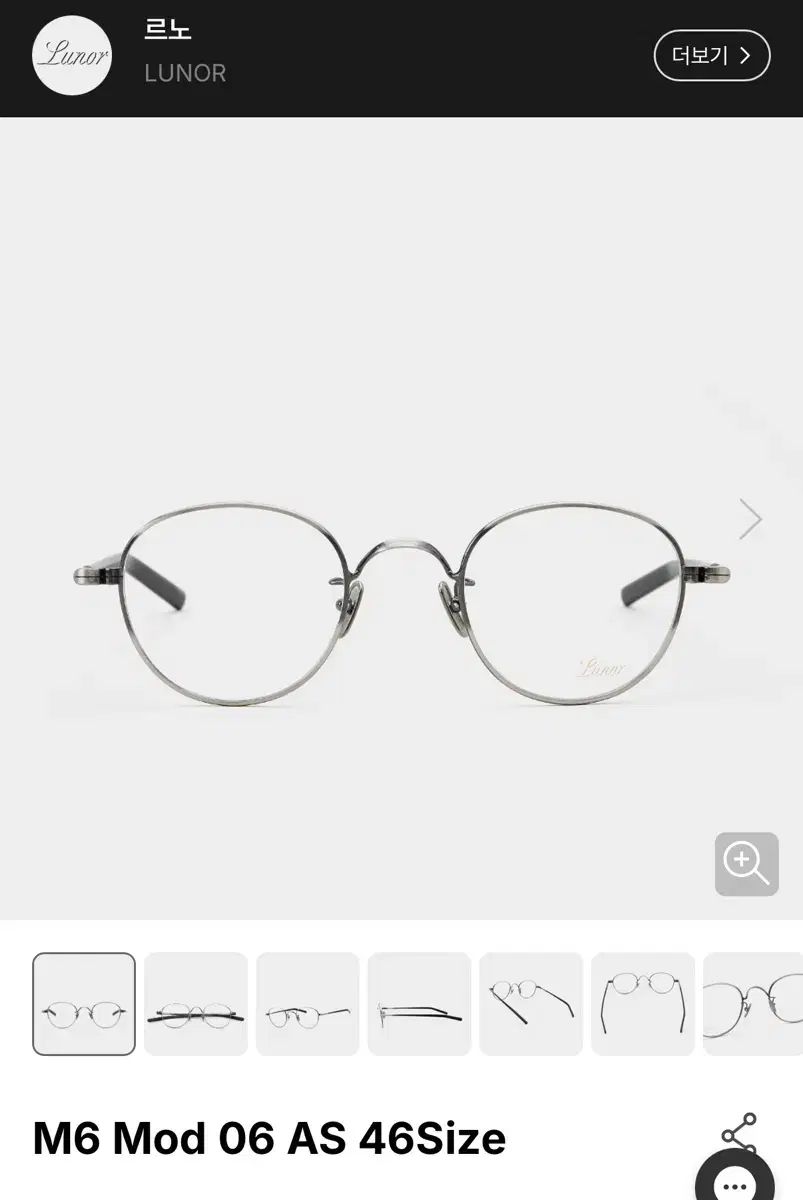Open the Lunor brand logo in header
This screenshot has height=1200, width=803.
click(72, 56)
